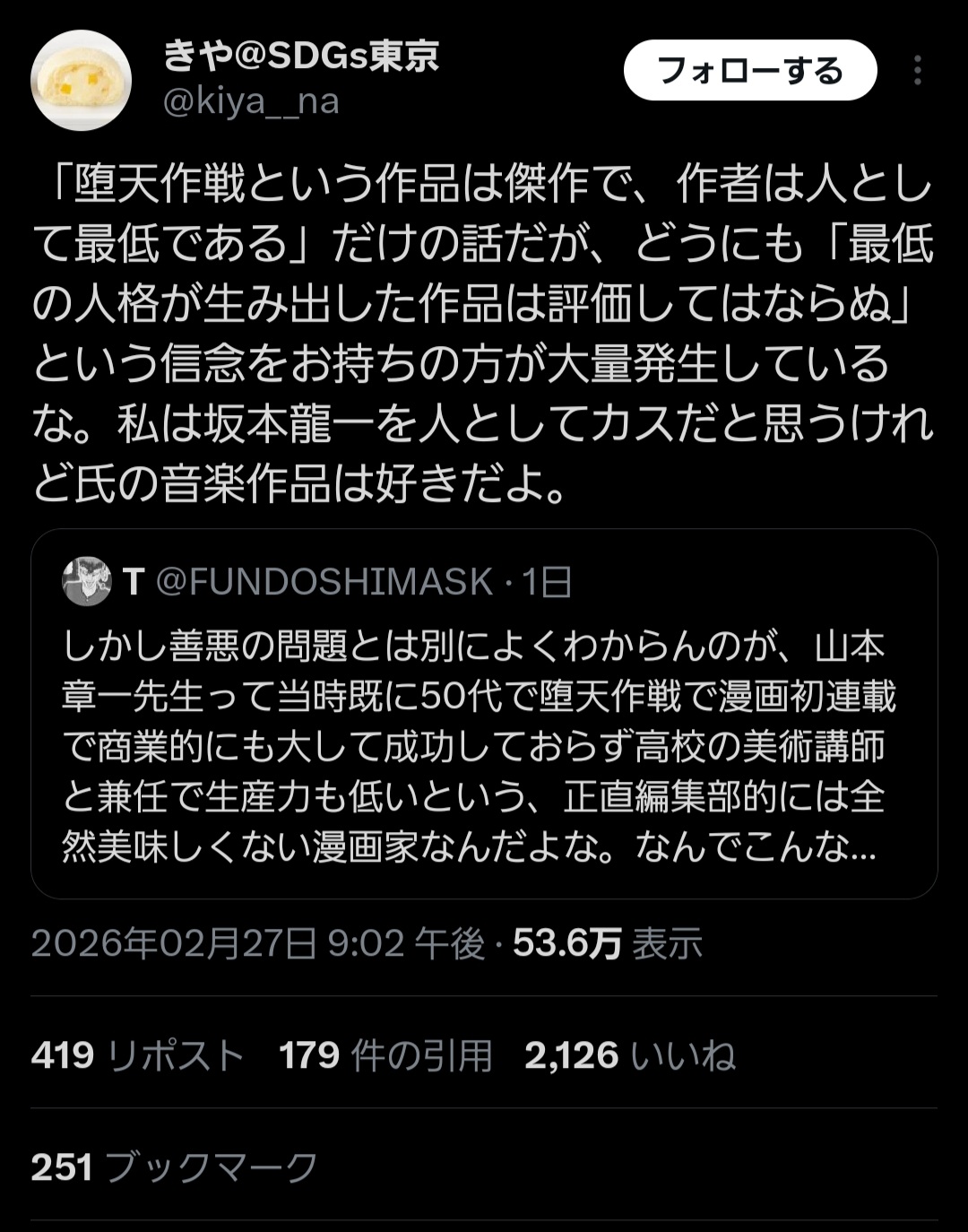The width and height of the screenshot is (968, 1232).
Task: Tap the フォローする button
Action: tap(749, 70)
